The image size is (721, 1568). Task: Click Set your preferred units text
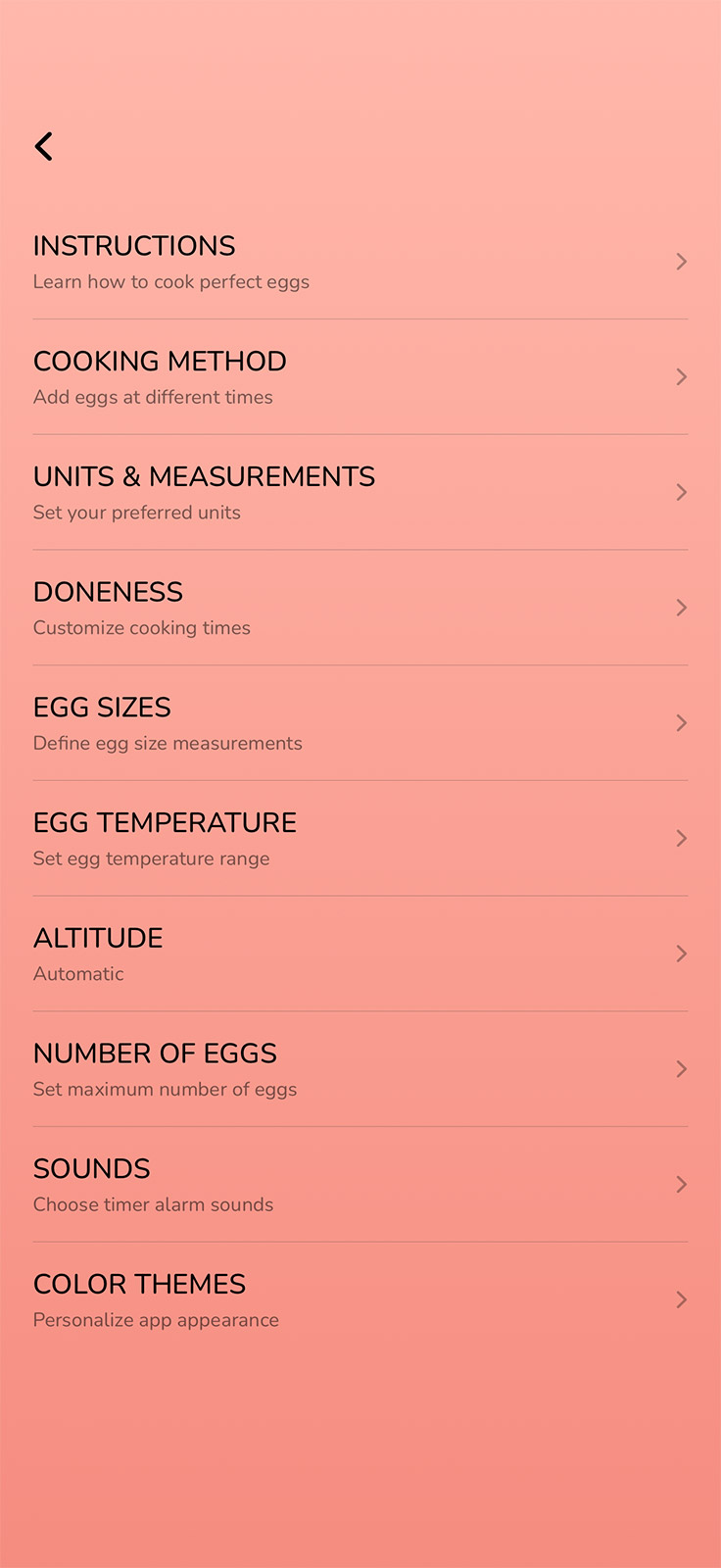coord(137,513)
